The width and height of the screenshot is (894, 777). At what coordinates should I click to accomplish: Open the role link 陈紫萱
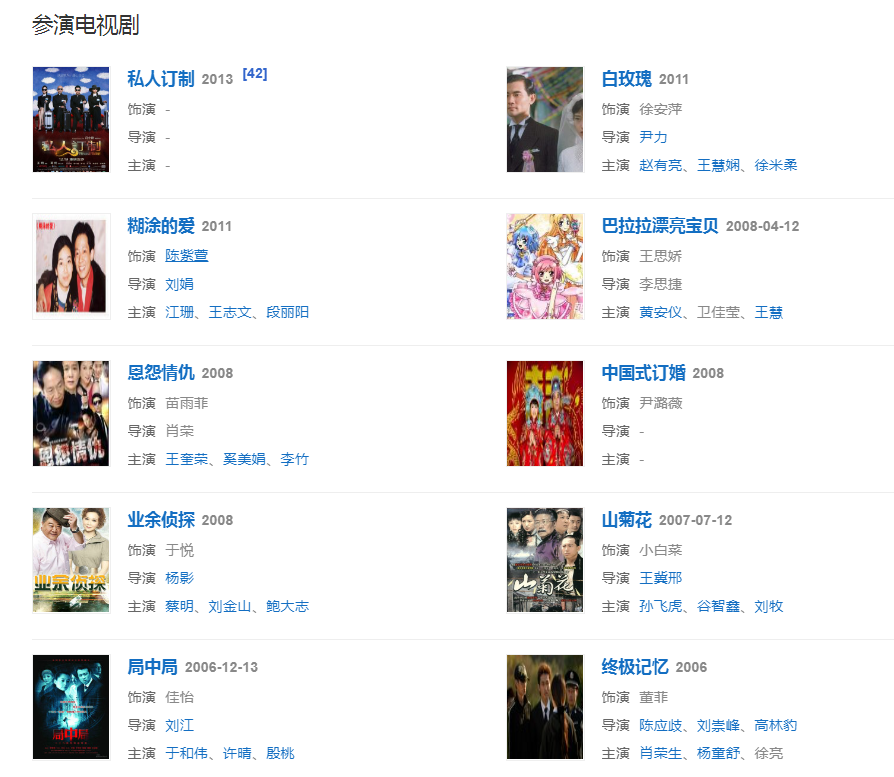[x=186, y=256]
